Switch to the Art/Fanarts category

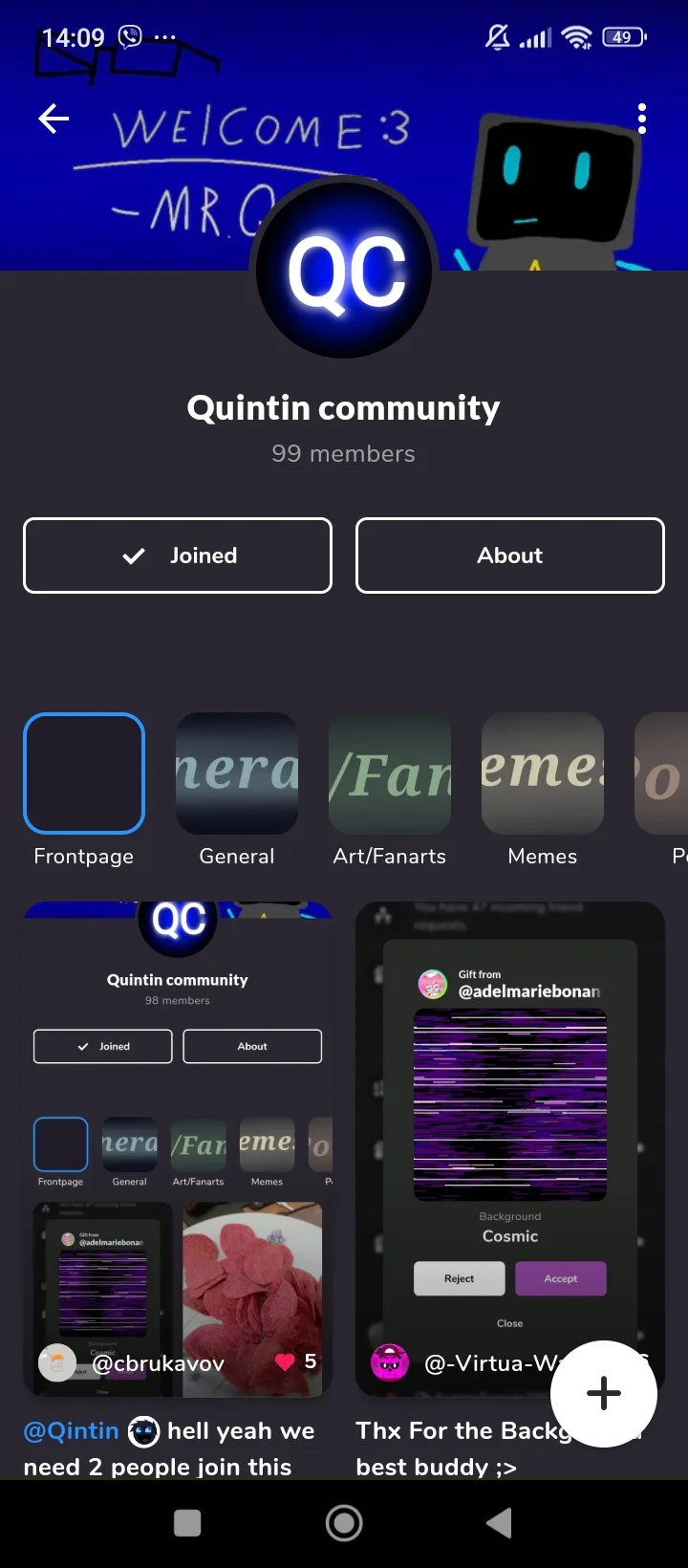pyautogui.click(x=390, y=773)
